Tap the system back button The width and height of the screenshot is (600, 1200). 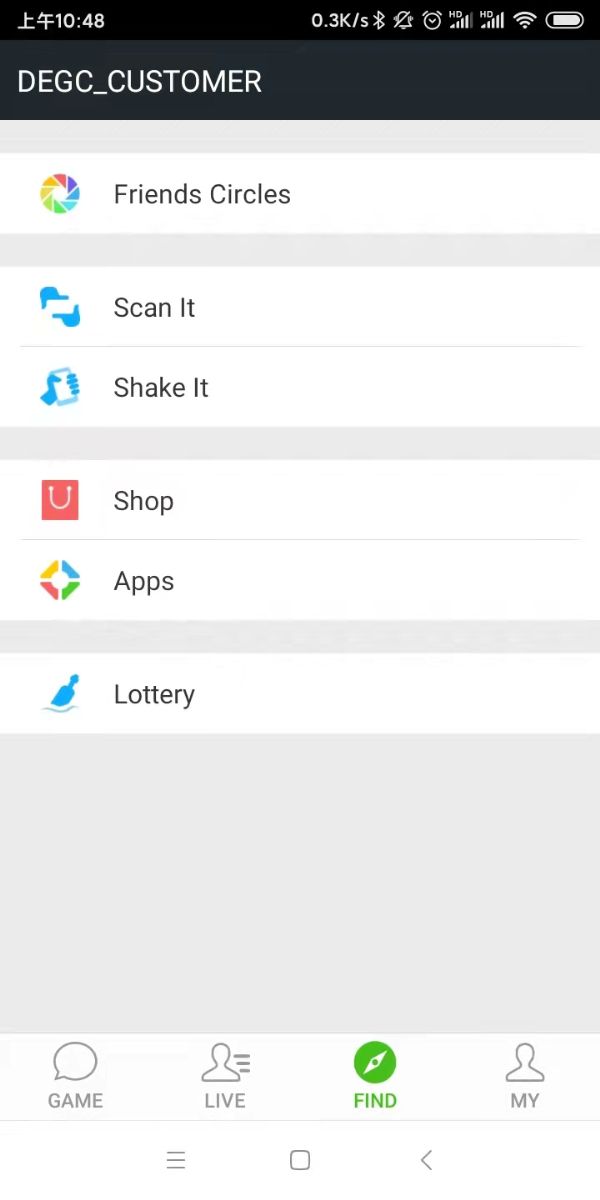(427, 1160)
